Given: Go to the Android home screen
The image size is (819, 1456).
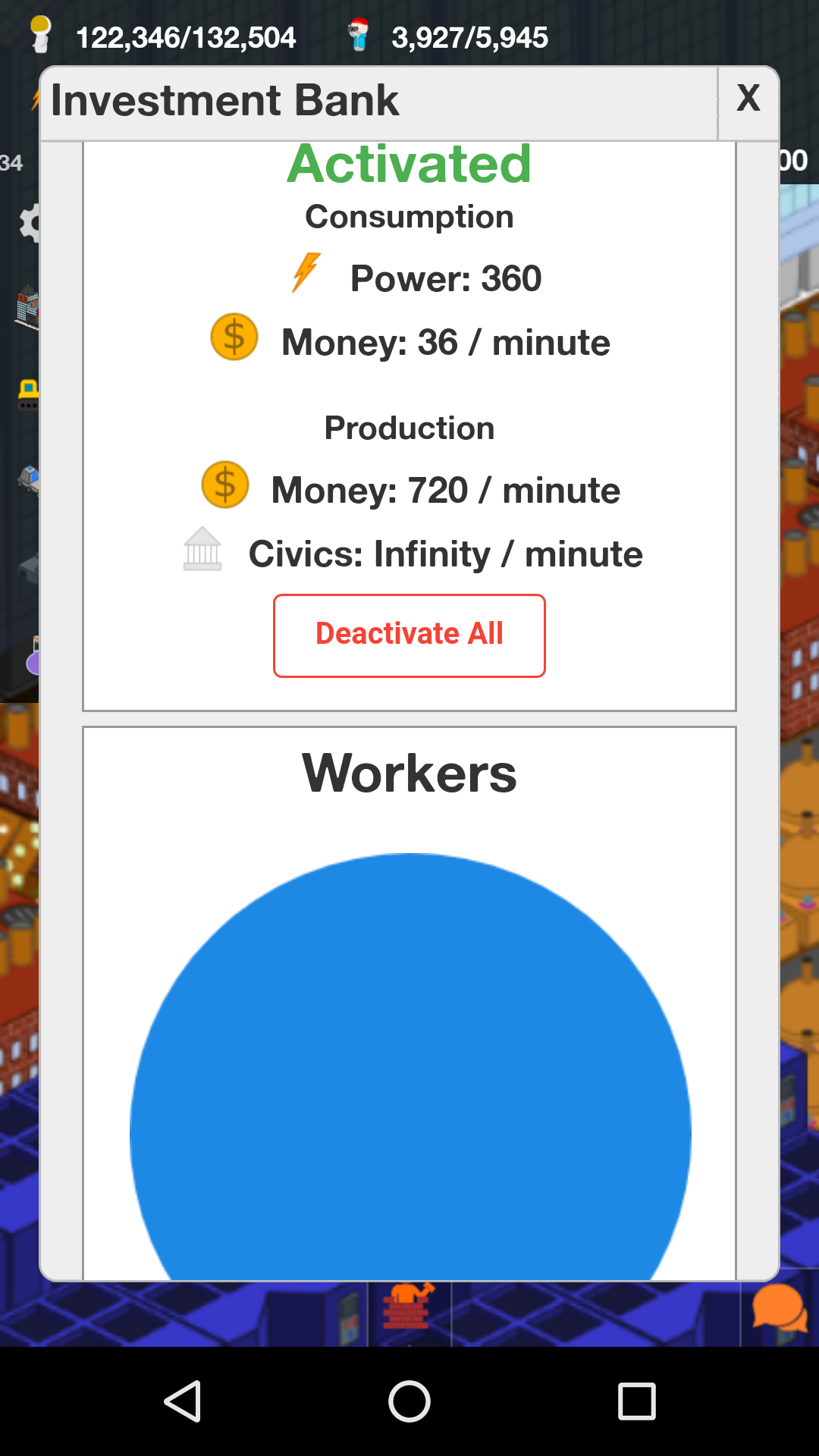Looking at the screenshot, I should [409, 1401].
